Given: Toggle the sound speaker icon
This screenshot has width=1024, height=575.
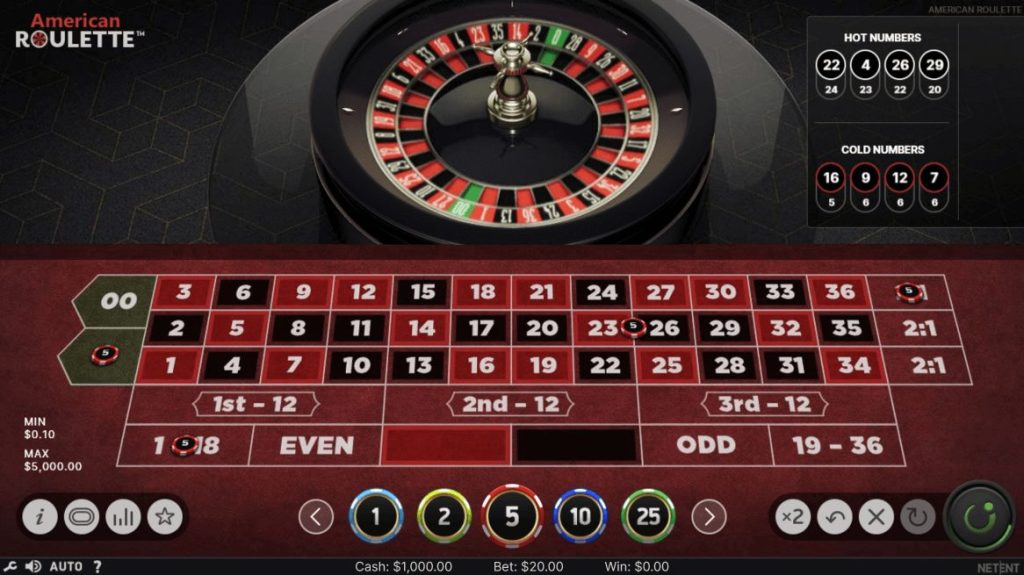Looking at the screenshot, I should tap(32, 566).
